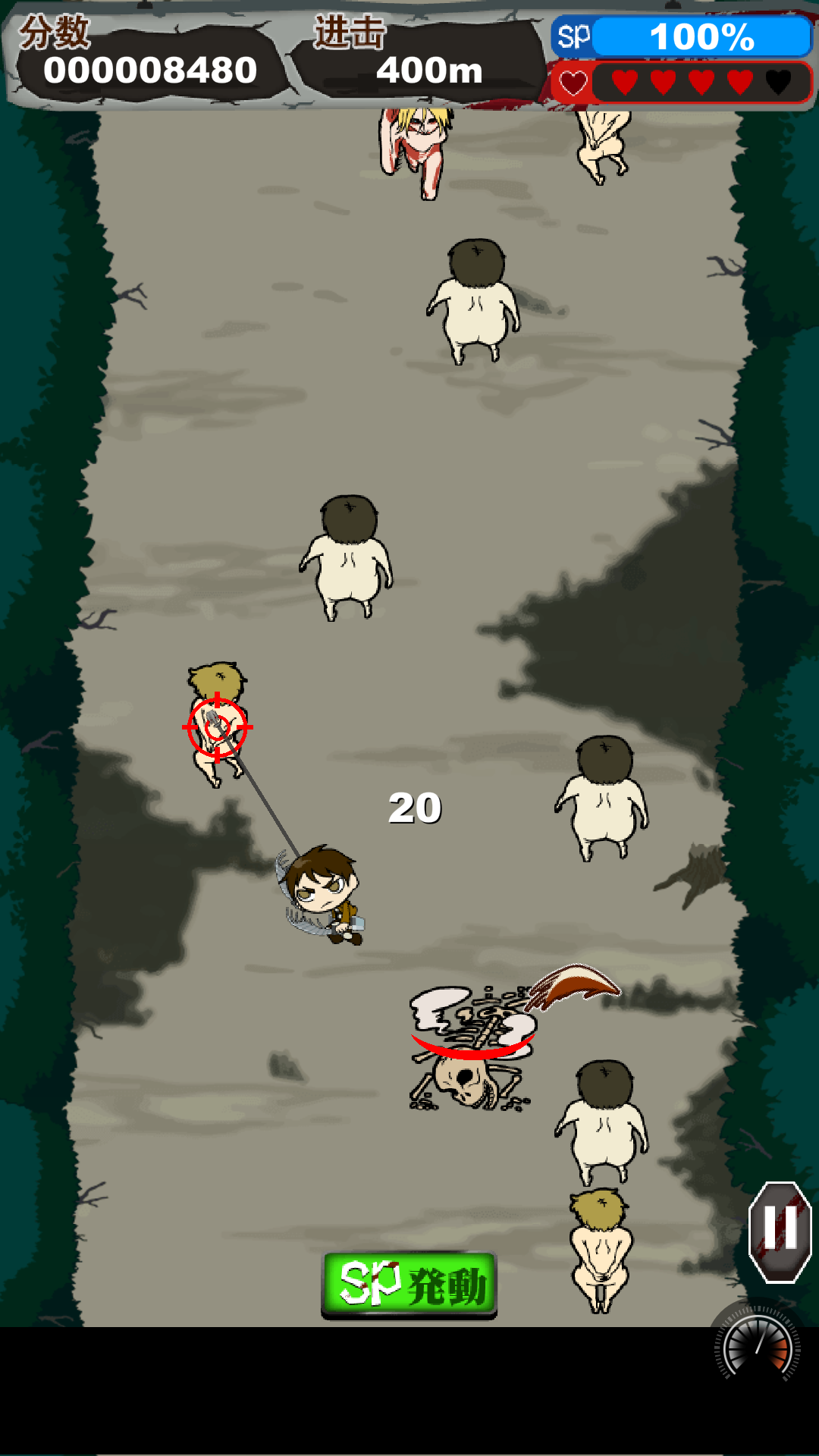Attack the titan marked with red crosshair
Screen dimensions: 819x1456
pos(217,726)
